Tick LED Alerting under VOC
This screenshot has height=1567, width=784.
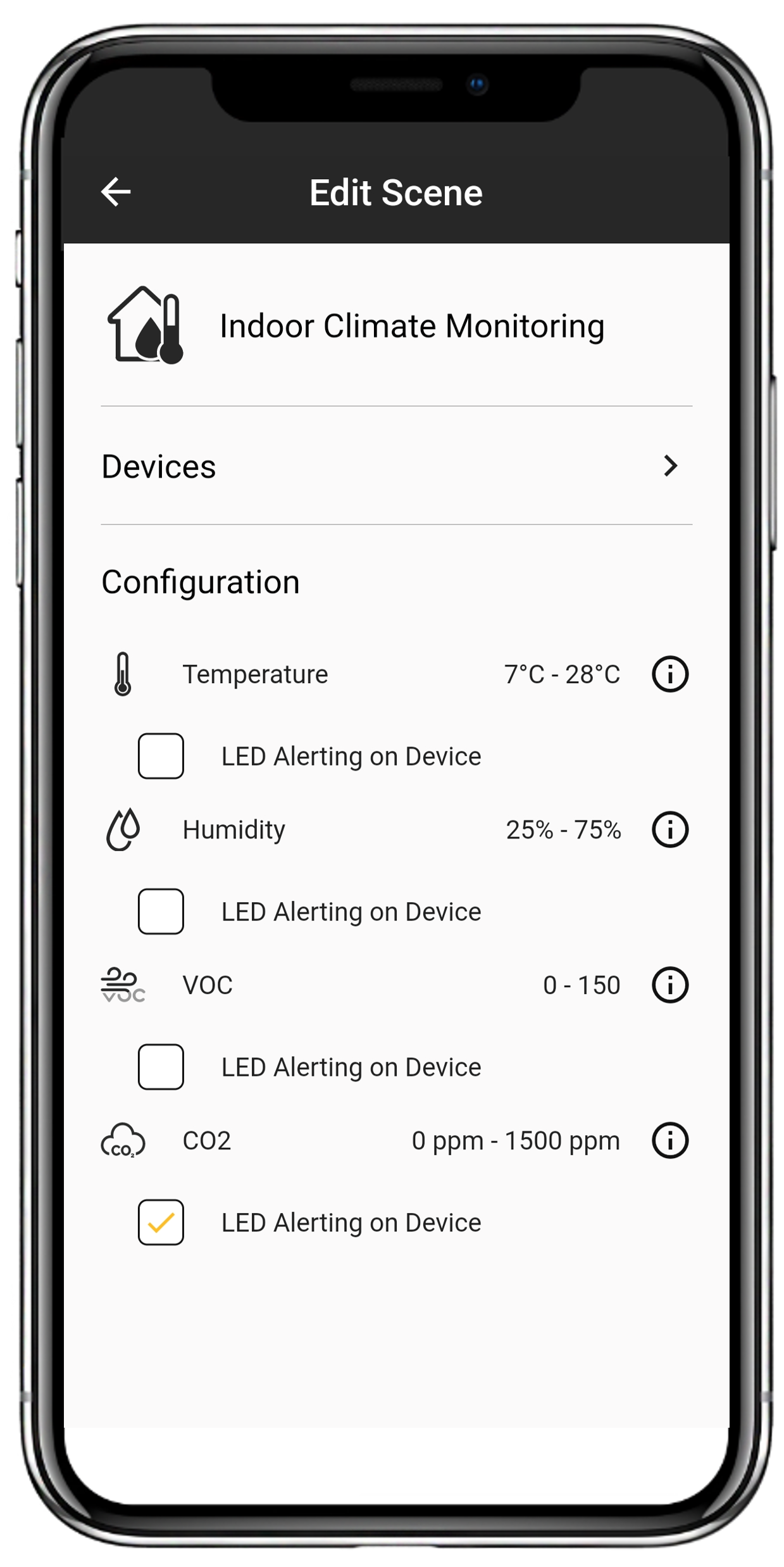coord(161,1067)
